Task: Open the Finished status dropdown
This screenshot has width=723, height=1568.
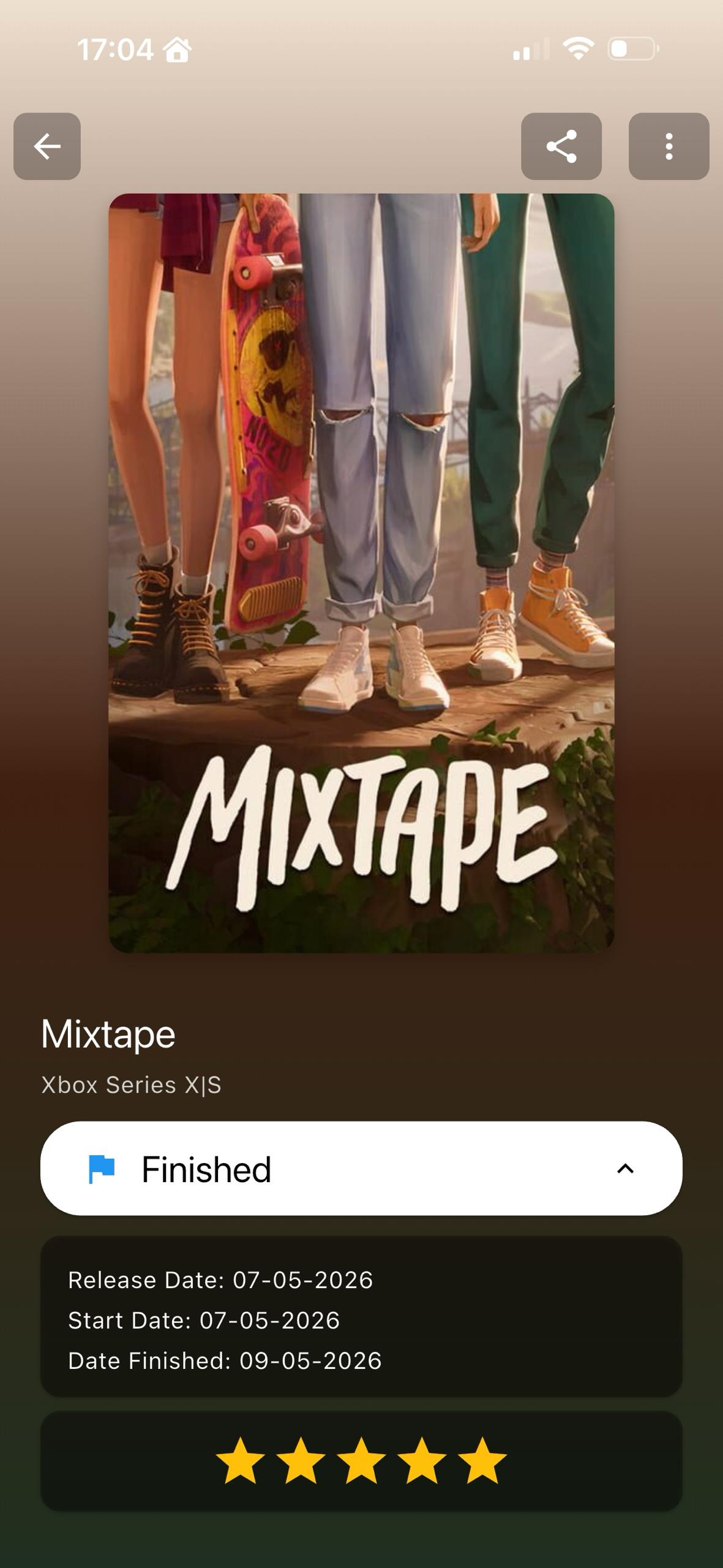Action: coord(361,1169)
